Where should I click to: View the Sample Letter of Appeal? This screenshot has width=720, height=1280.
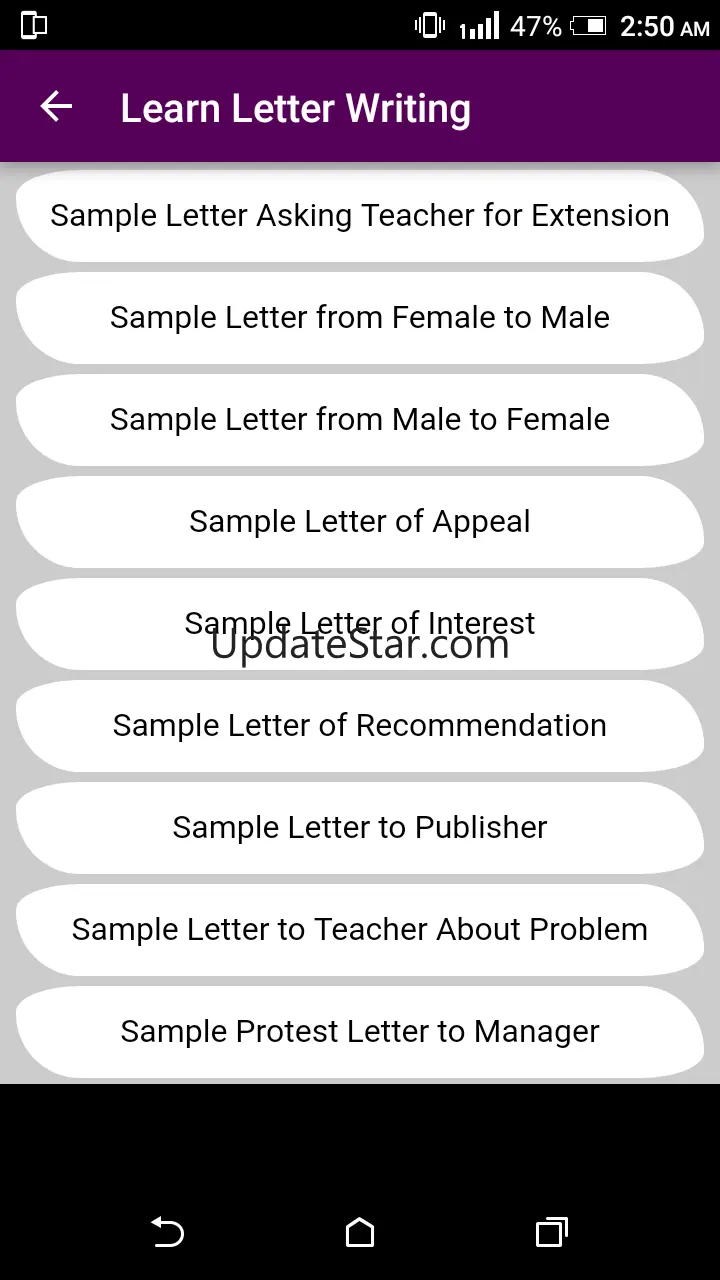coord(360,522)
